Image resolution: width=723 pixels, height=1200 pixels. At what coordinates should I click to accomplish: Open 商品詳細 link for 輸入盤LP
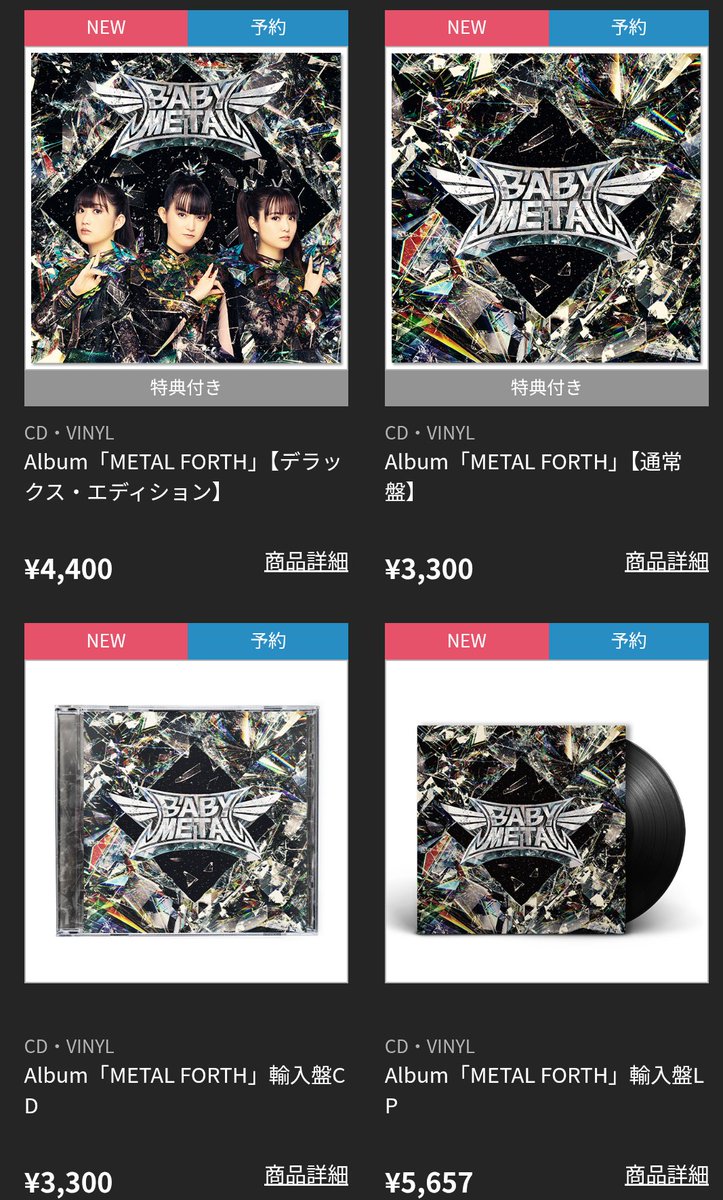(666, 1174)
